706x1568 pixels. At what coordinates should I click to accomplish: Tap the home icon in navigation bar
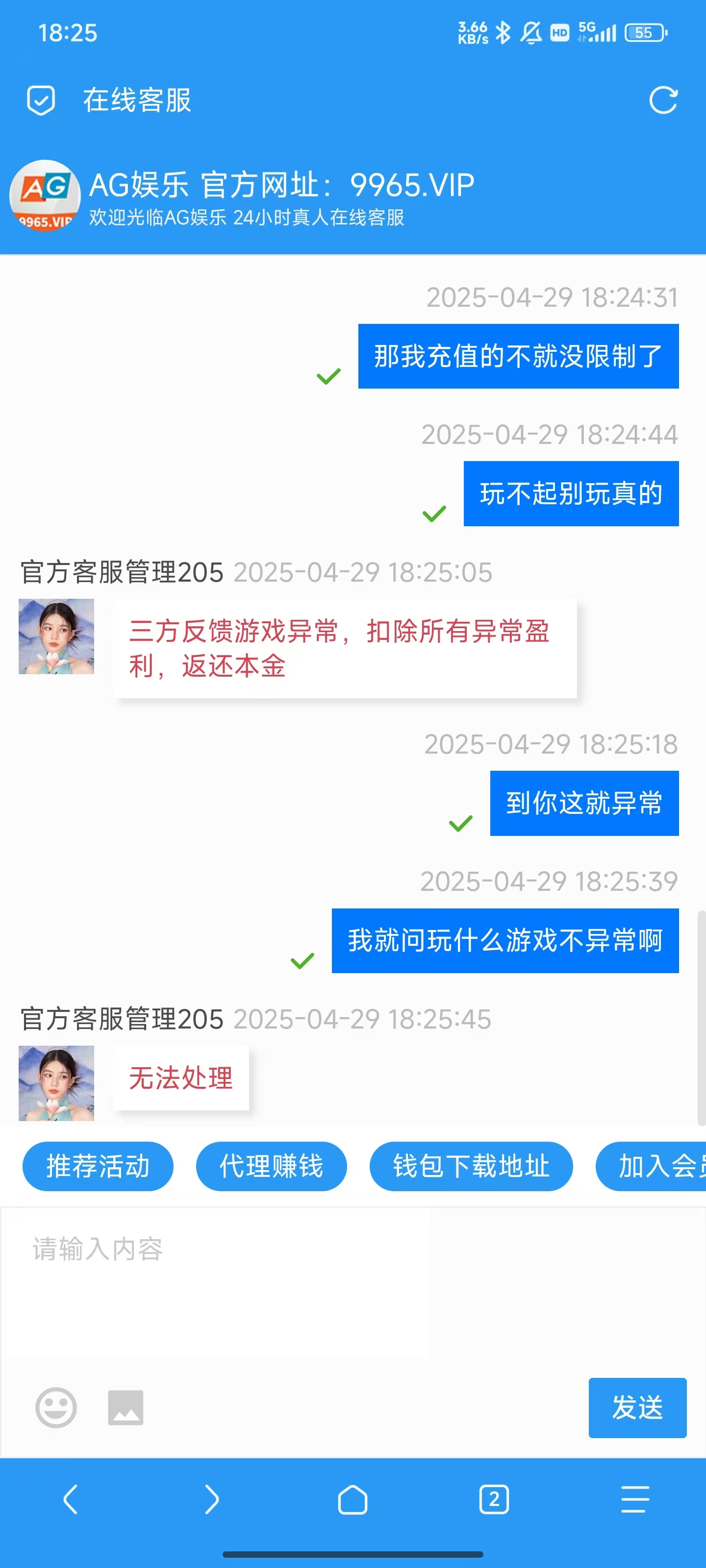tap(353, 1500)
